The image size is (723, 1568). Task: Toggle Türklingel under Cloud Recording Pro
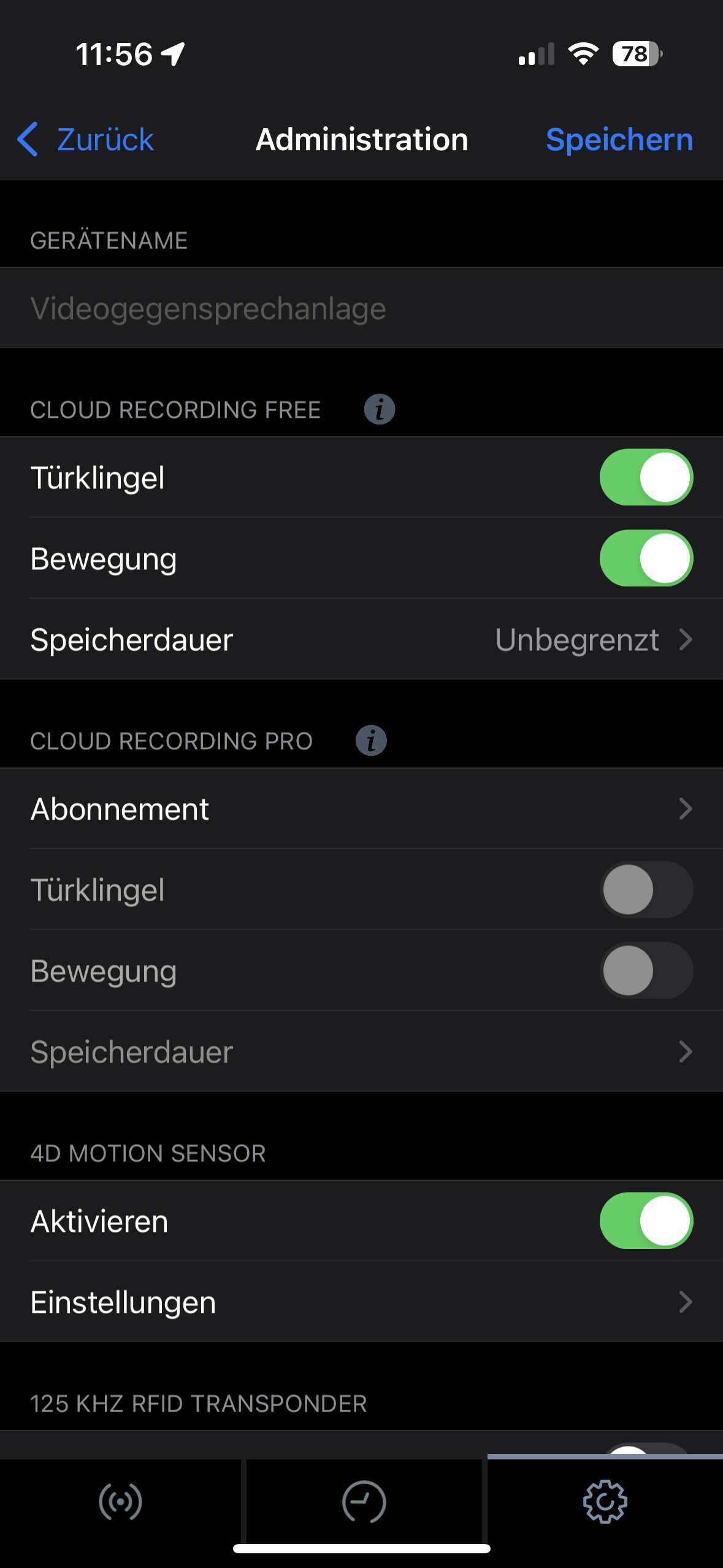[x=646, y=890]
